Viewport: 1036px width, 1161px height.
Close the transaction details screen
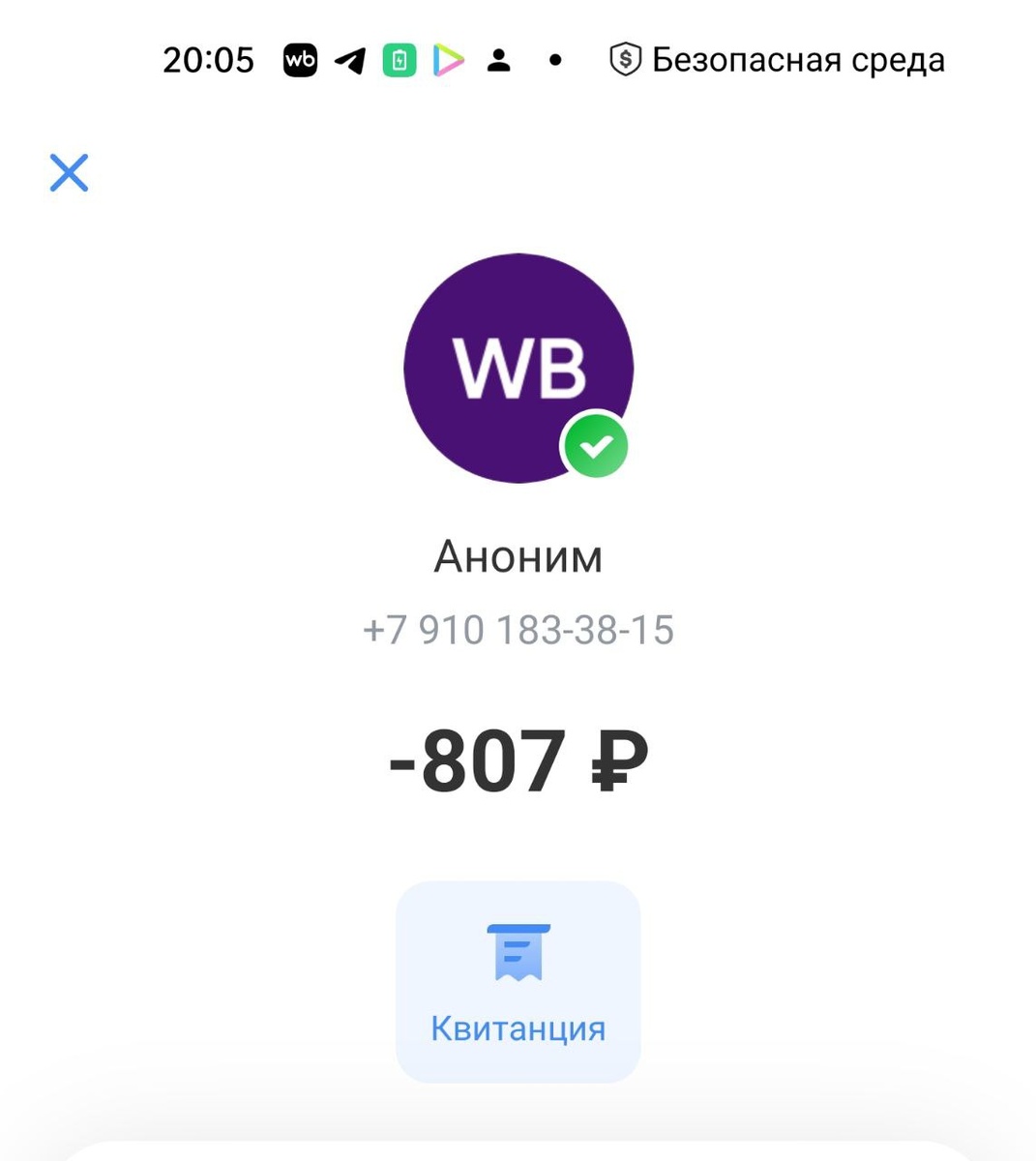(x=69, y=173)
